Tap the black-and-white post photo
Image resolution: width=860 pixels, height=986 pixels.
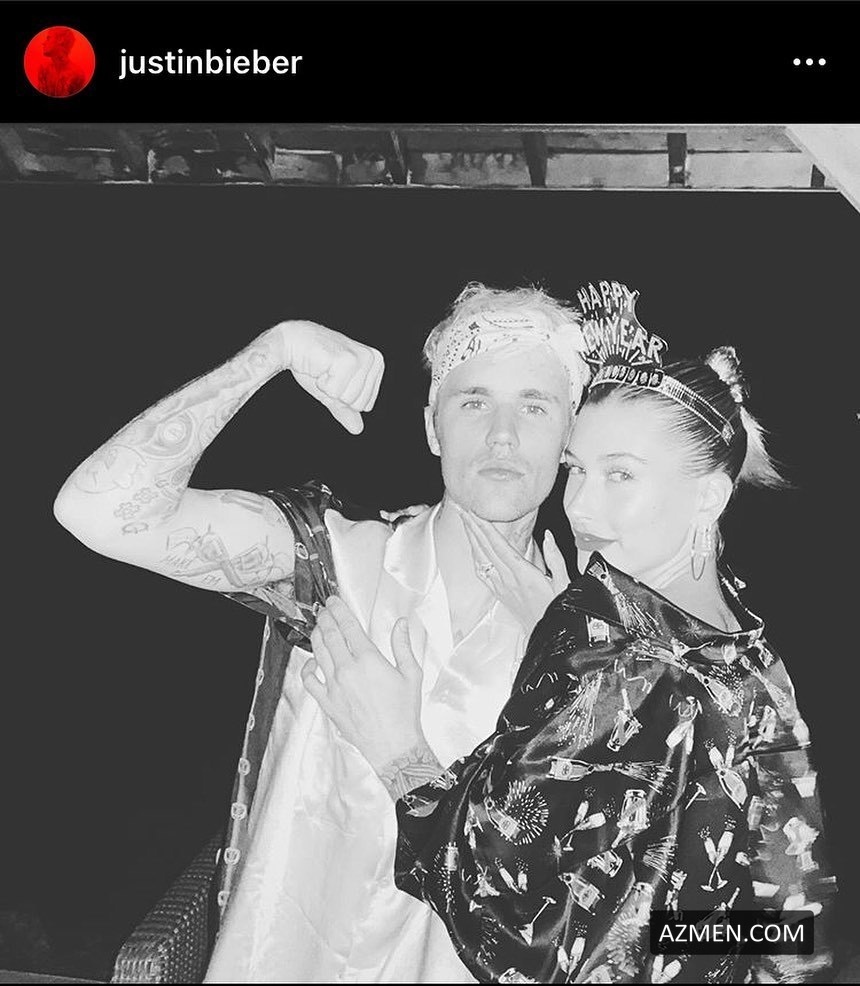click(430, 554)
